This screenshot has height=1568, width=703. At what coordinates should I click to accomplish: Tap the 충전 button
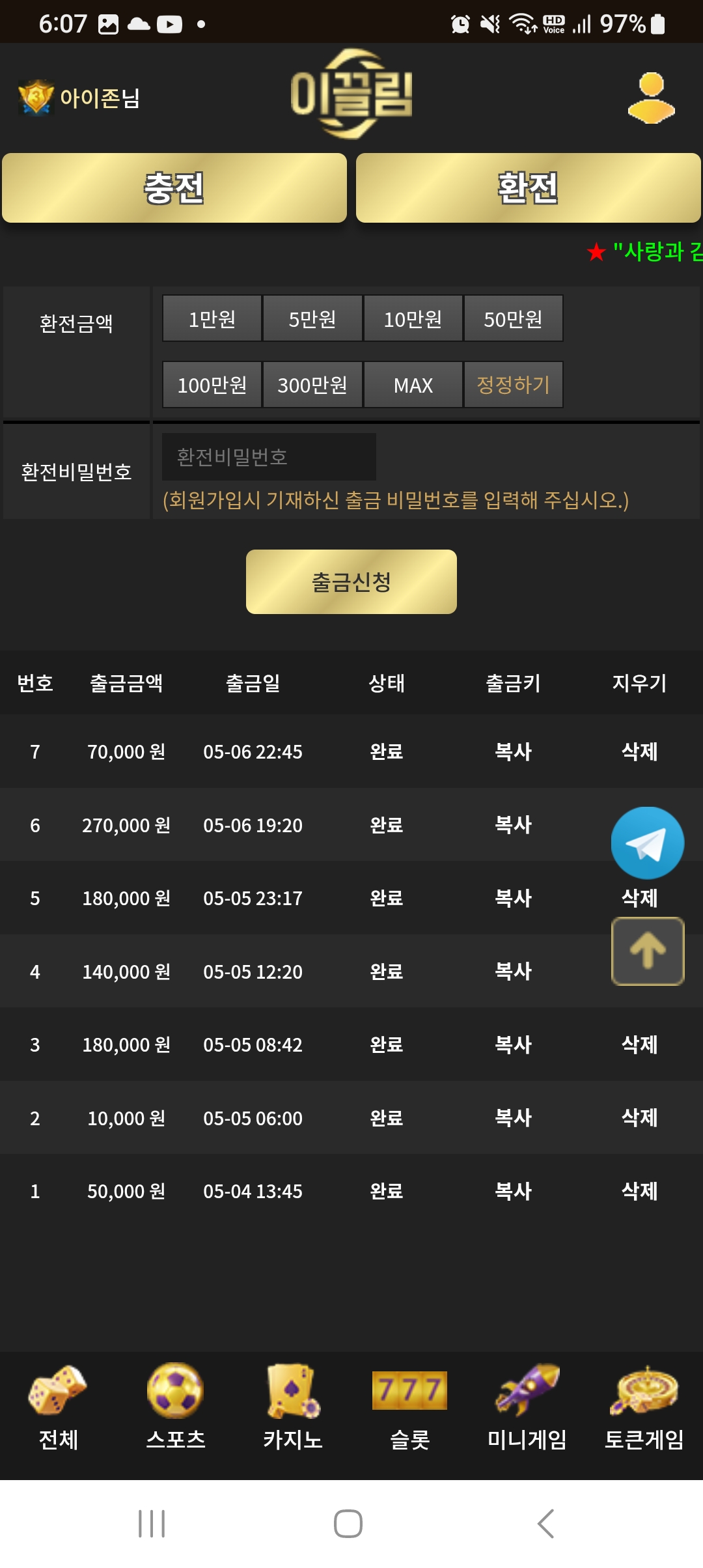(174, 188)
